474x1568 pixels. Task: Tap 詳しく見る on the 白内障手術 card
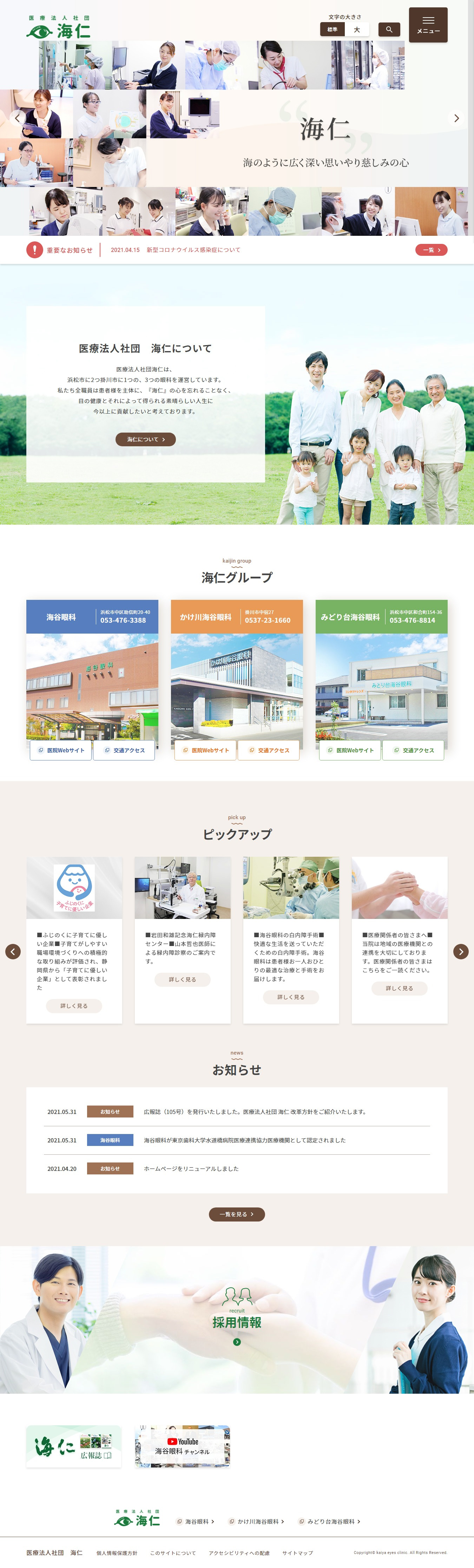tap(291, 997)
